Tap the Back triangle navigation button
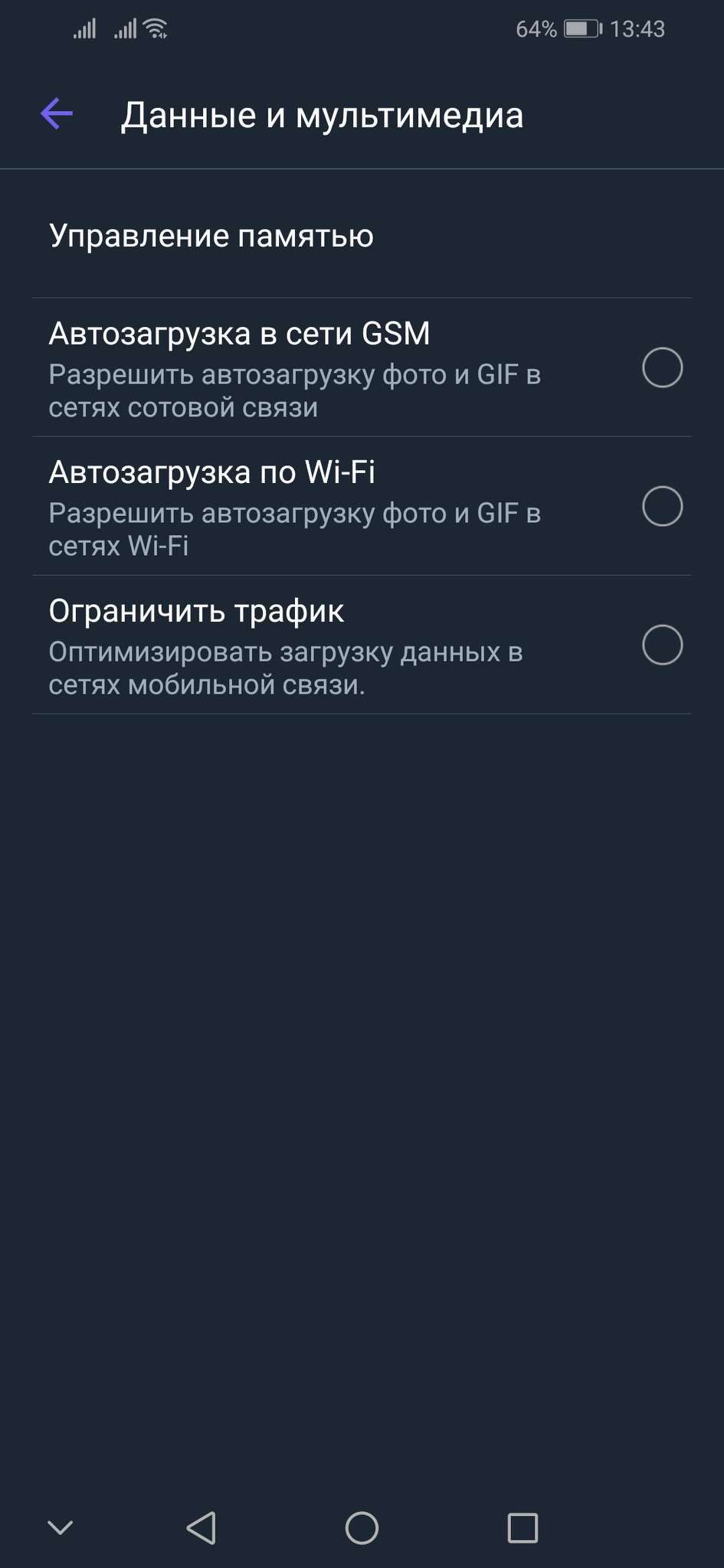The width and height of the screenshot is (724, 1568). [x=201, y=1527]
